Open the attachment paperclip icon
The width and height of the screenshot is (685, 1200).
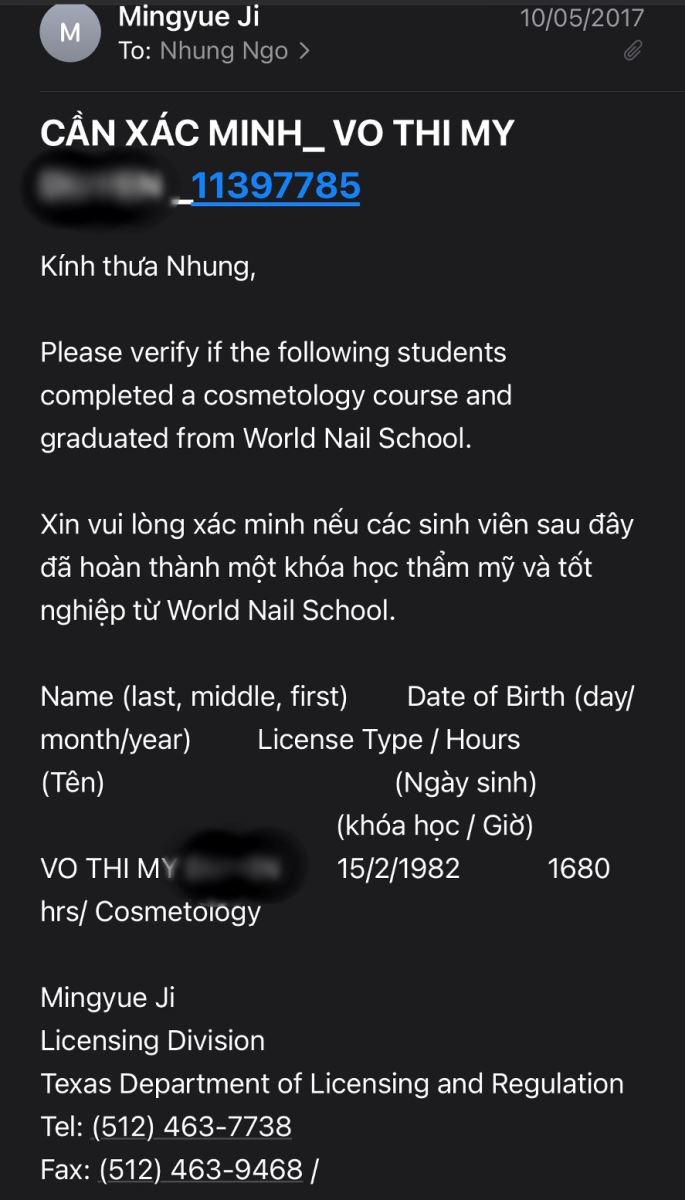click(x=632, y=50)
